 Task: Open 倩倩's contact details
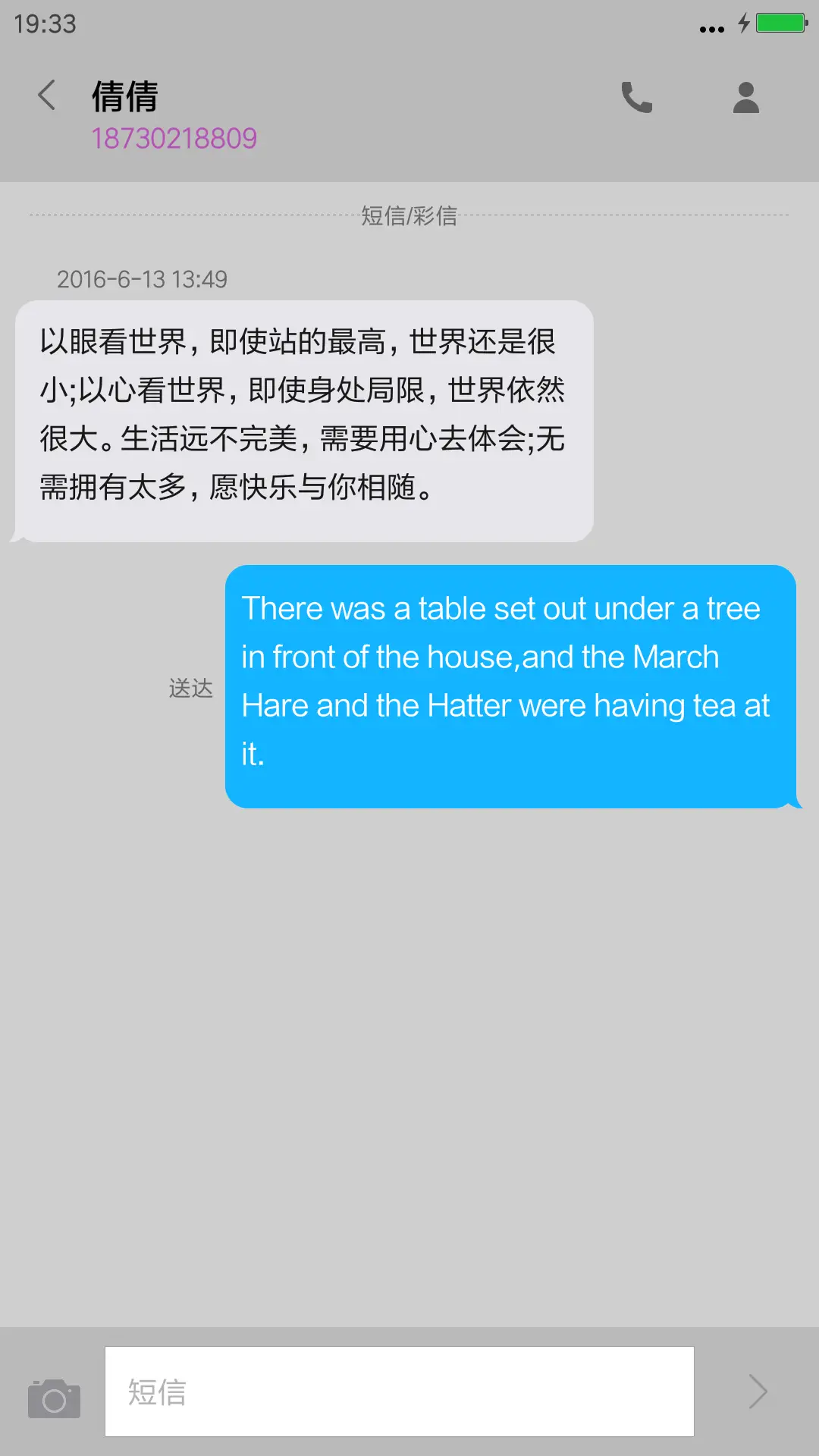[745, 98]
